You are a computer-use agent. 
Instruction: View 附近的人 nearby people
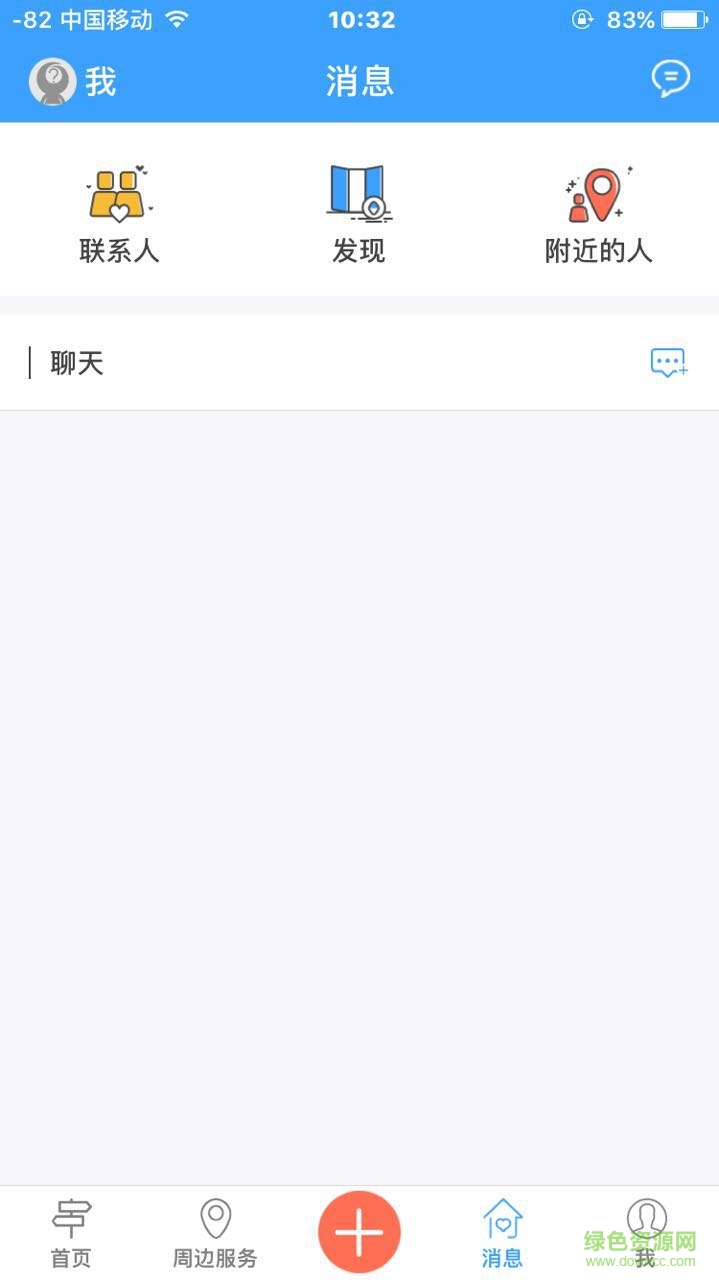click(x=598, y=213)
